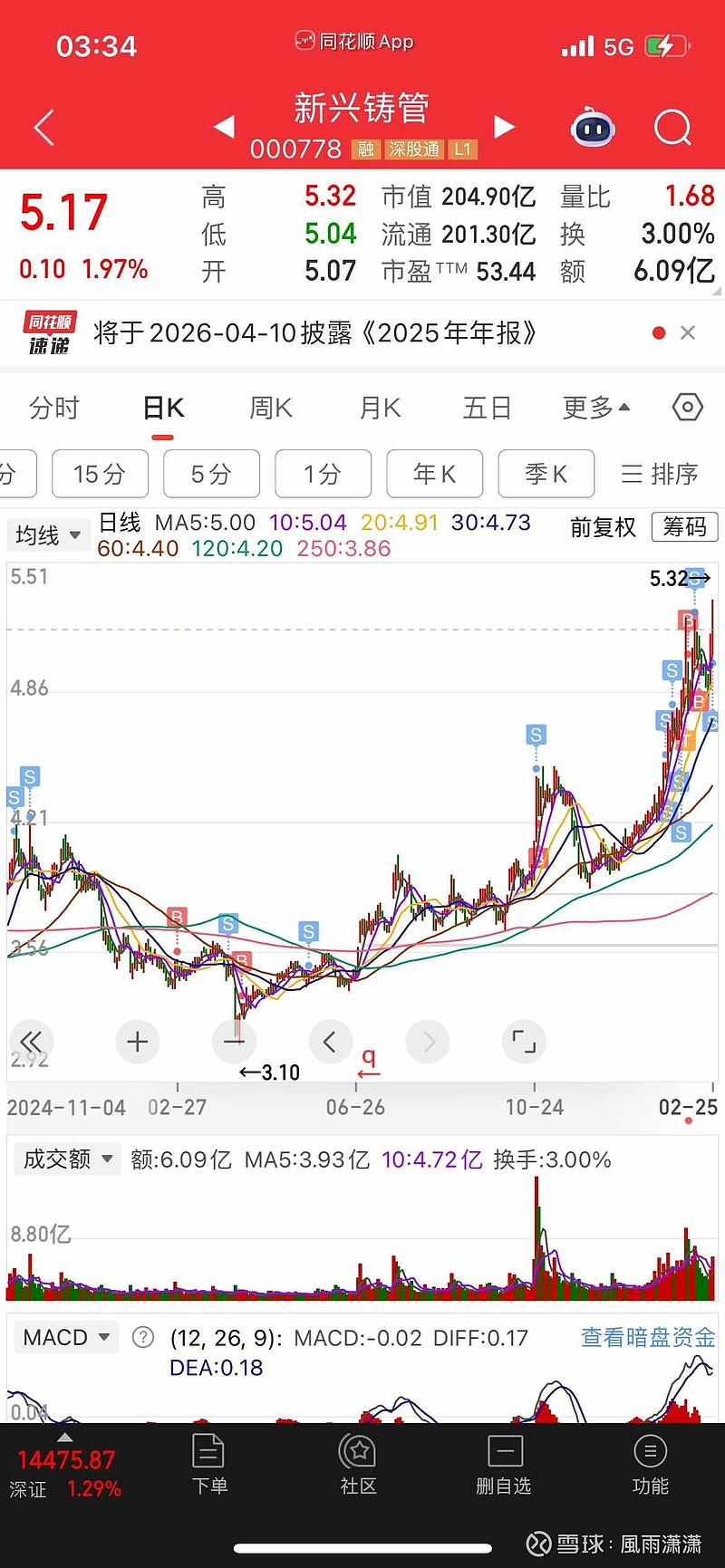Enable 前复权 price adjustment mode
Screen dimensions: 725x1568
pos(602,528)
